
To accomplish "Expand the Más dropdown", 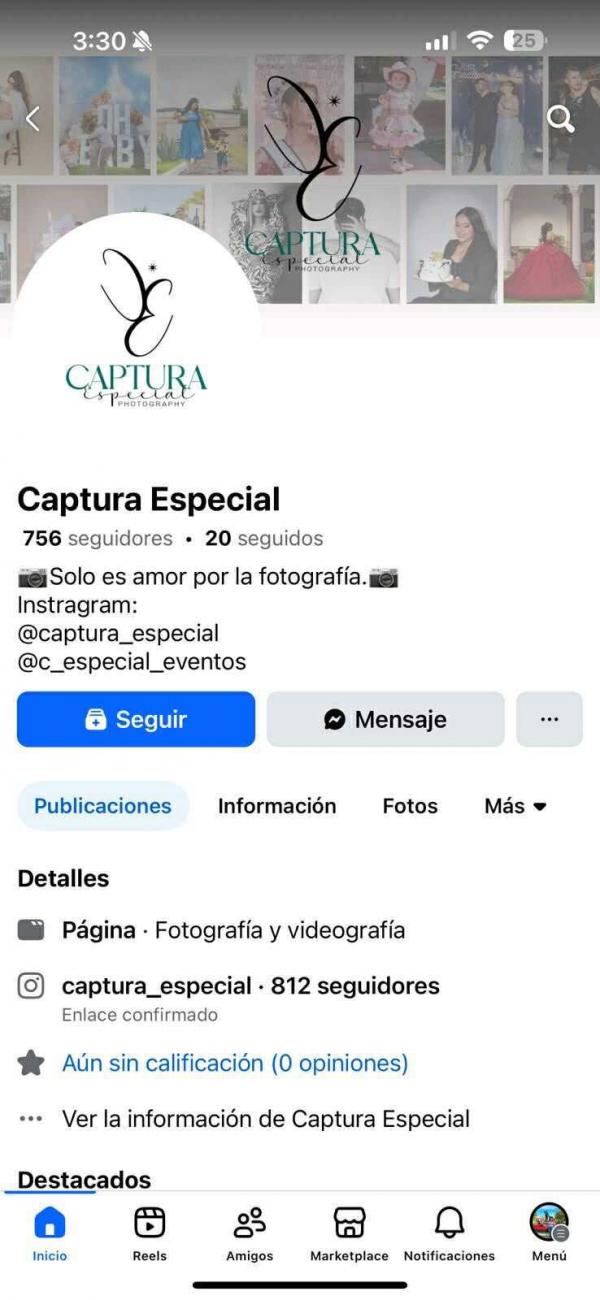I will (x=515, y=806).
